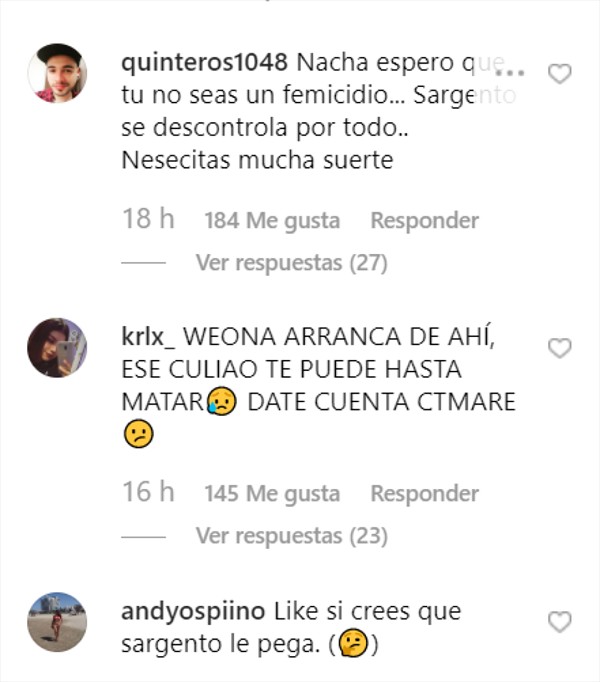Open the andyospiino username link
Screen dimensions: 600x682
coord(193,610)
